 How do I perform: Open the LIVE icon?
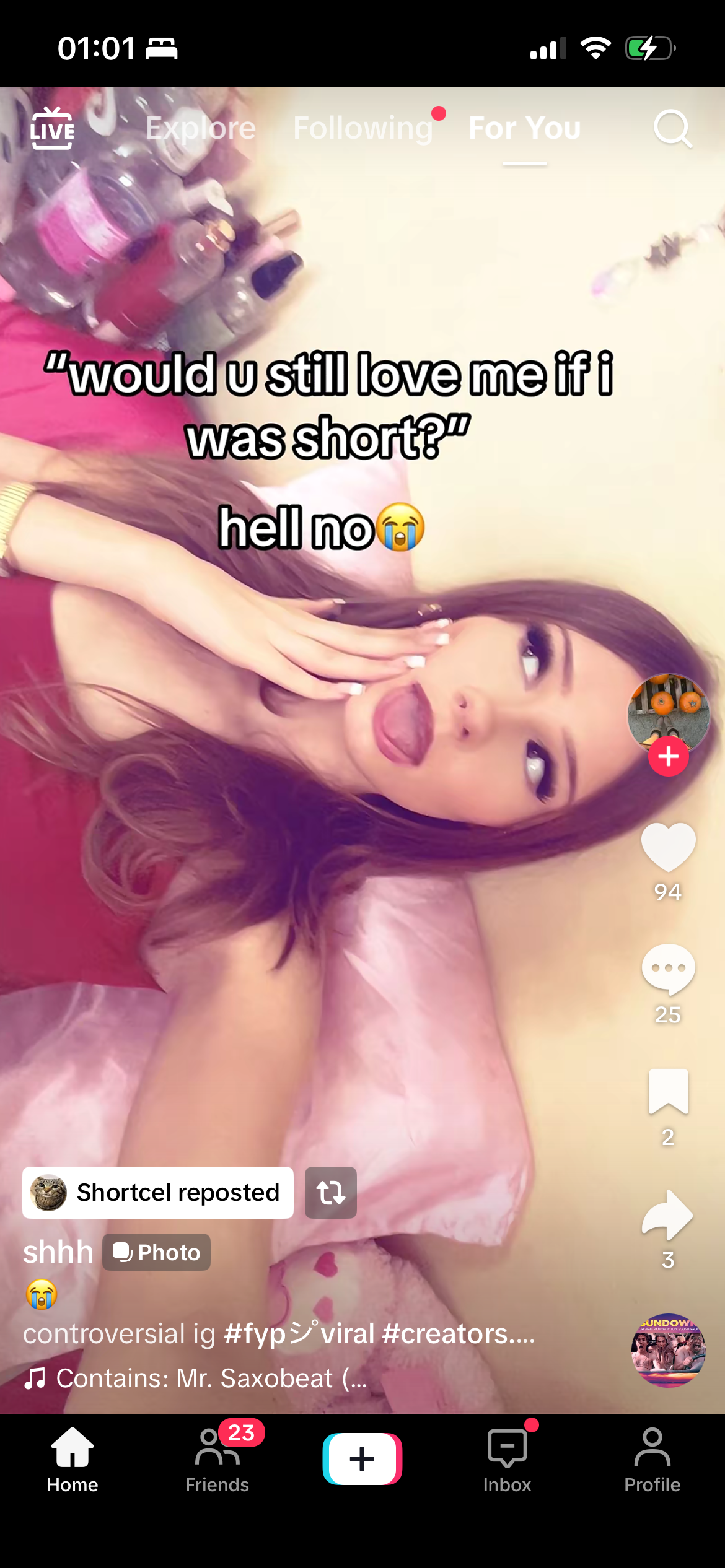[52, 128]
